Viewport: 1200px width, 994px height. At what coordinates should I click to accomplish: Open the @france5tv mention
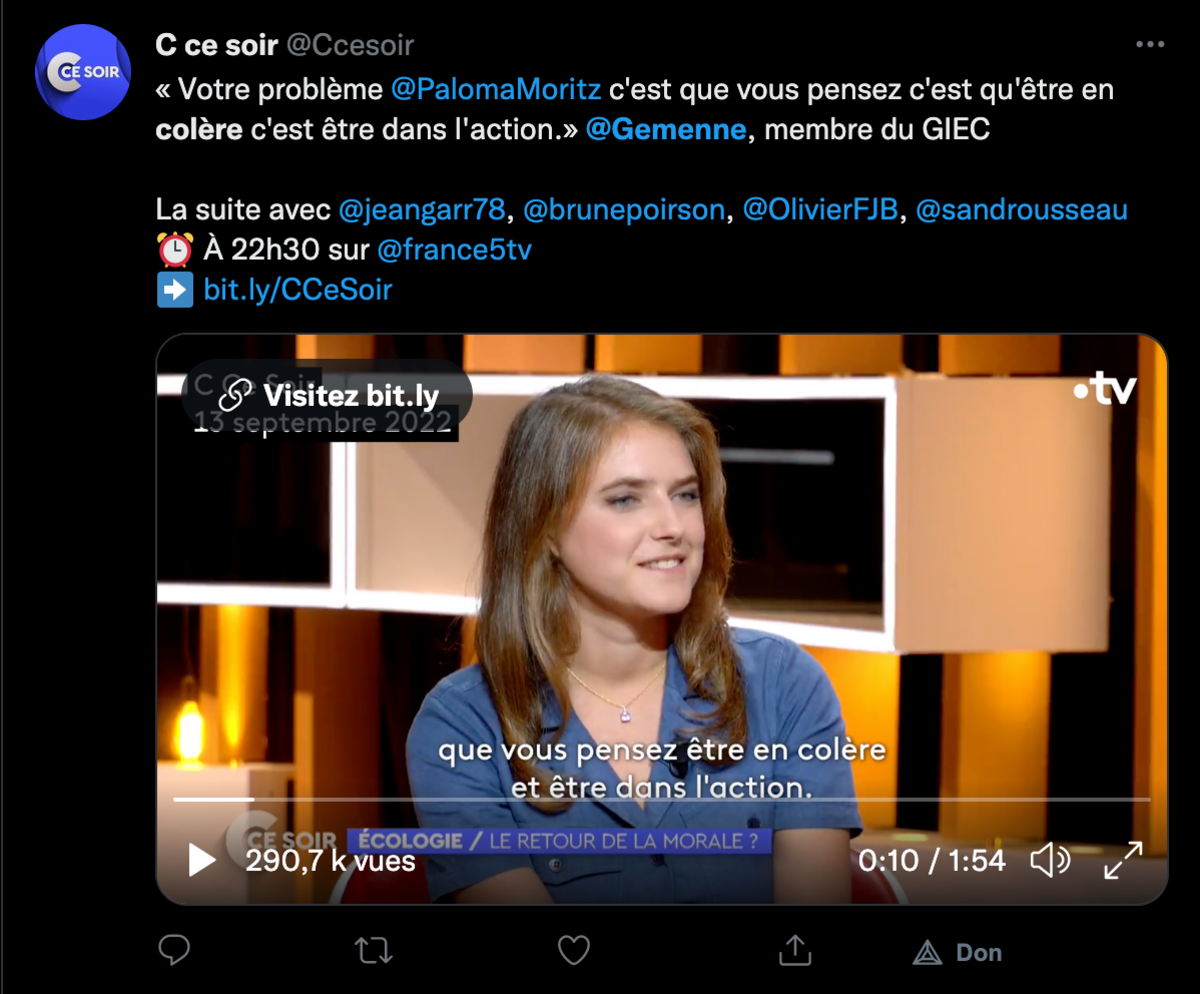453,250
